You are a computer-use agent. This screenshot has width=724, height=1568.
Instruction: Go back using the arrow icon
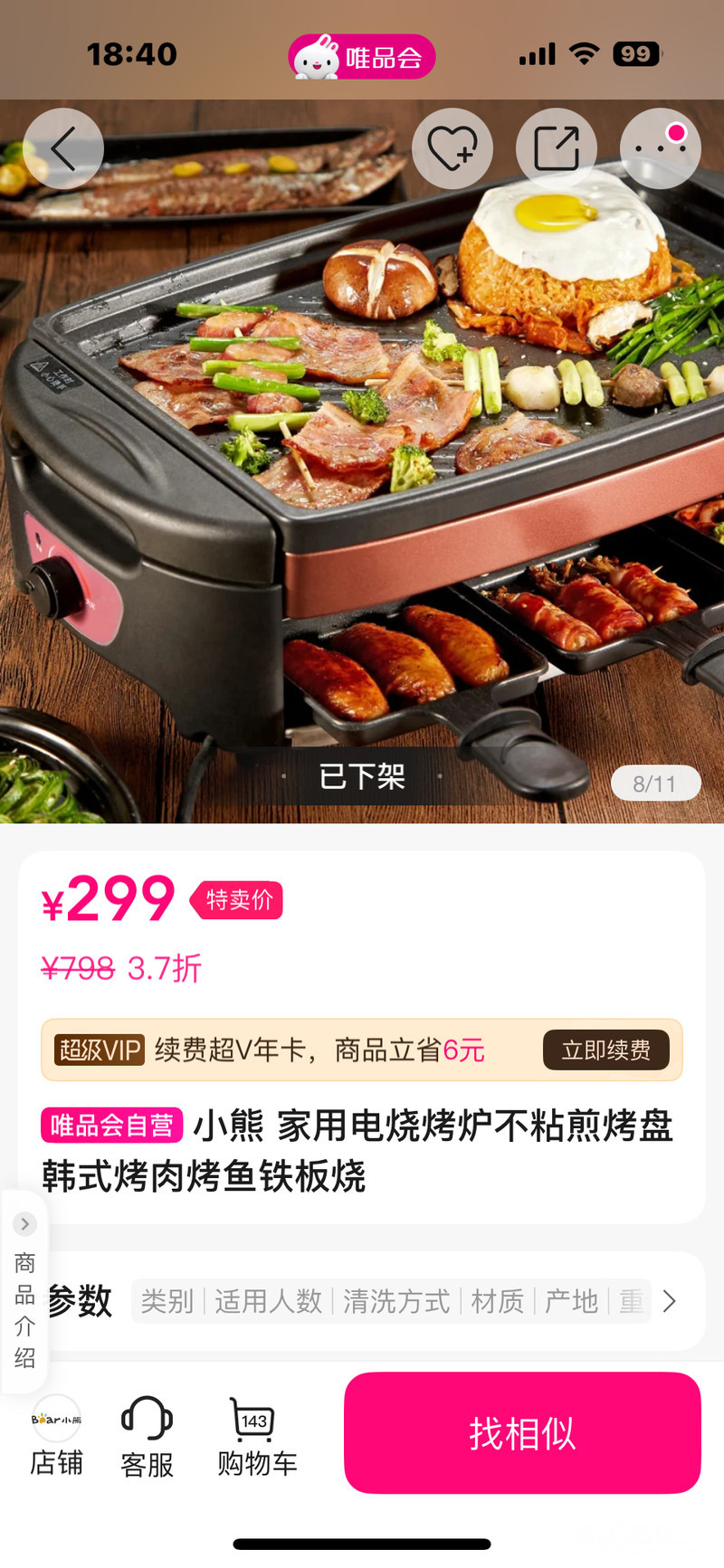[x=63, y=148]
